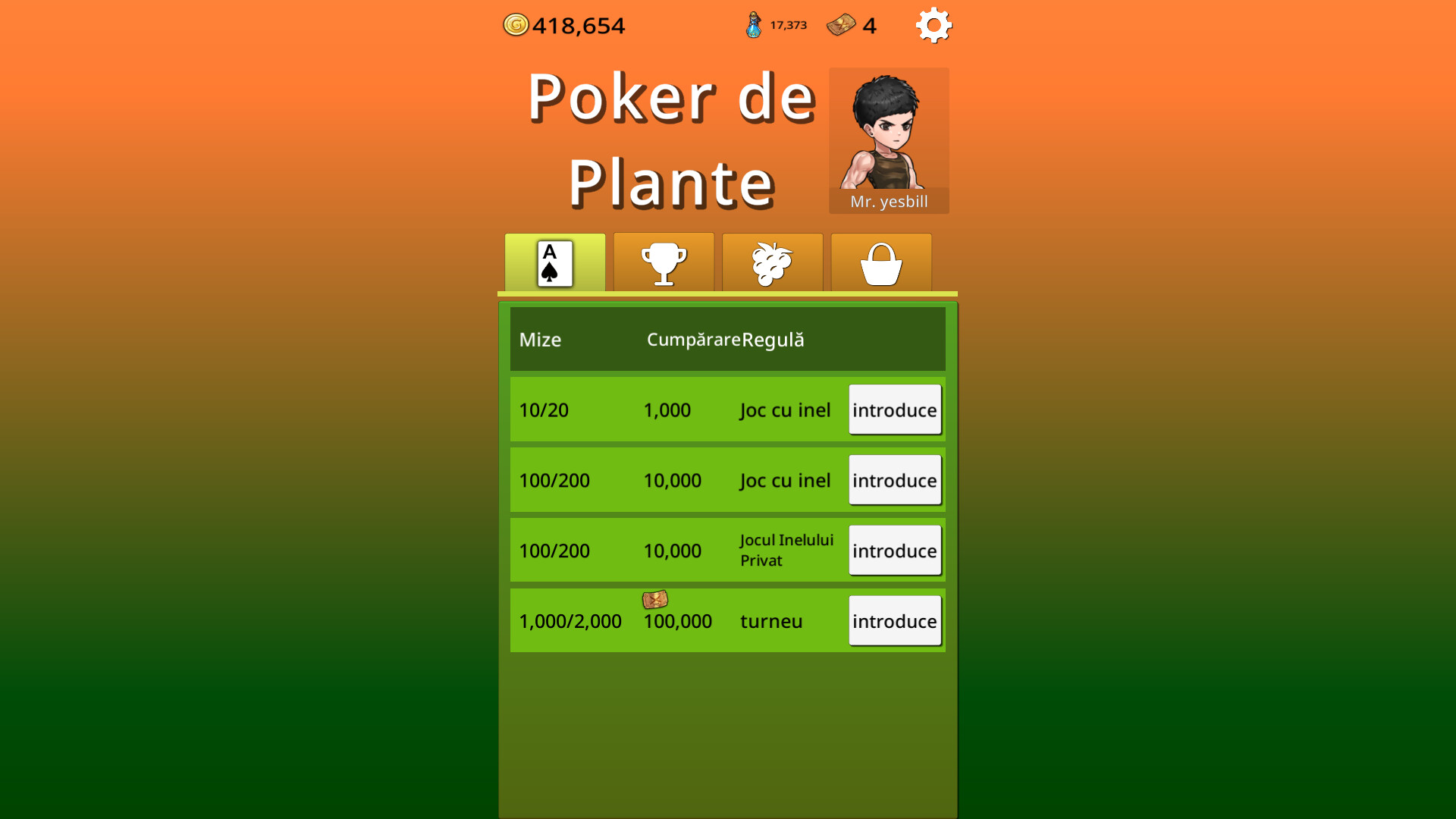Viewport: 1456px width, 819px height.
Task: Tap introduce for the 10/20 Joc cu inel
Action: coord(894,409)
